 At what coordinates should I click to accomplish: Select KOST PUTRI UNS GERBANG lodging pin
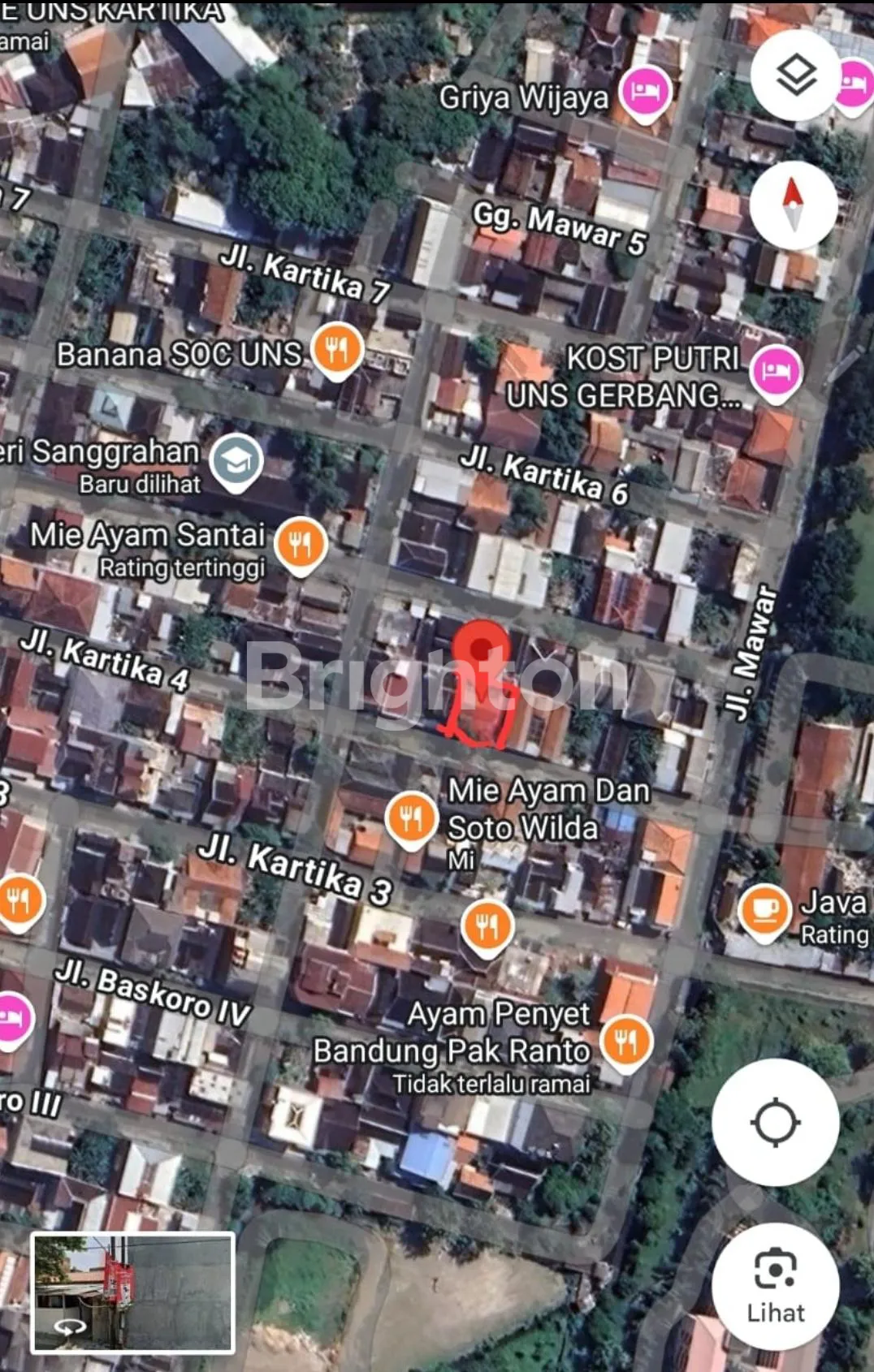pos(776,371)
